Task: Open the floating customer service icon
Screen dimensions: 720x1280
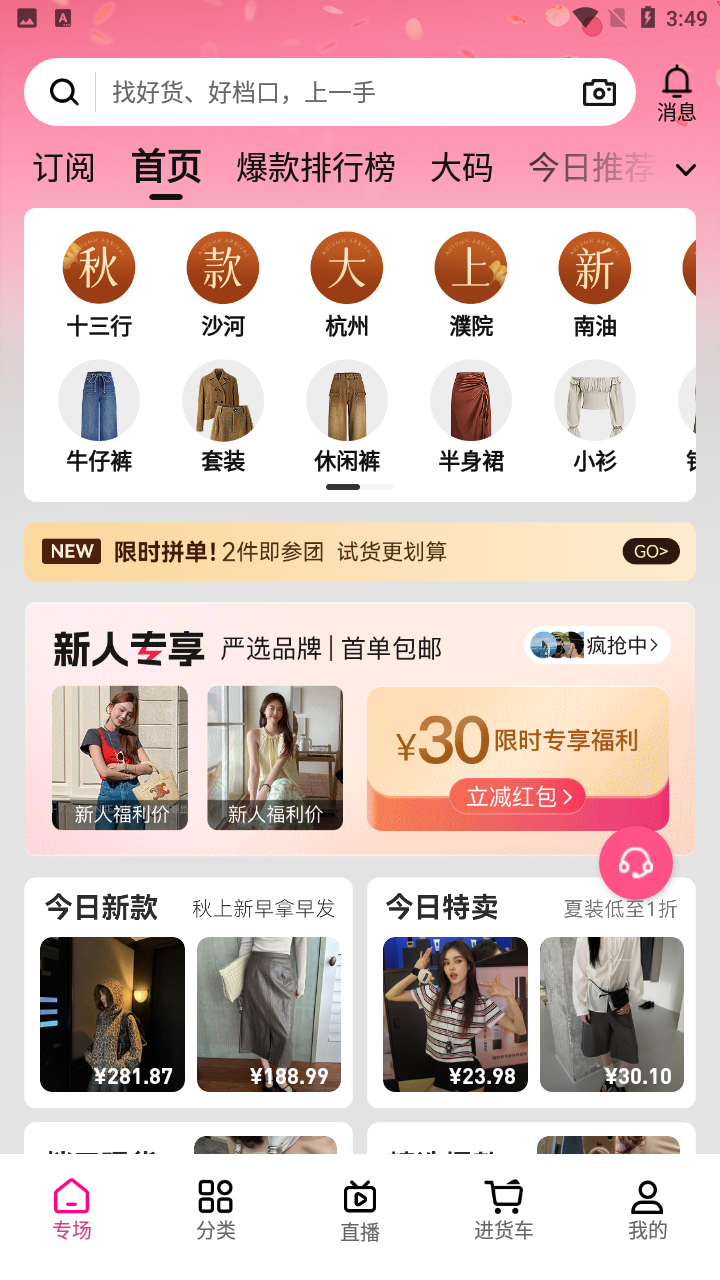Action: 636,862
